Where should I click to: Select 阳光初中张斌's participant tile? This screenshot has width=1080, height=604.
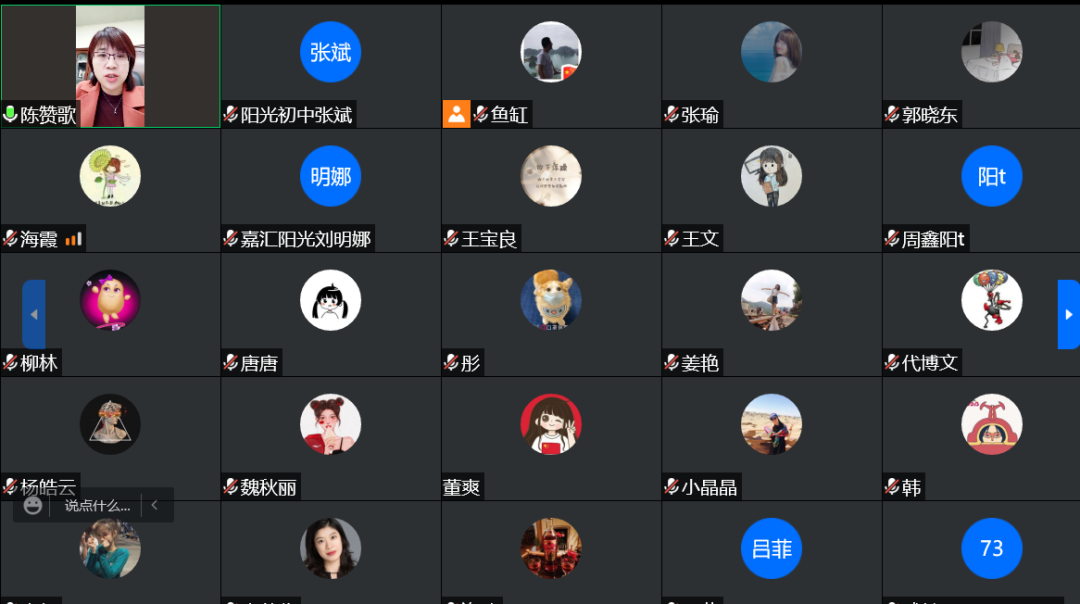click(330, 52)
